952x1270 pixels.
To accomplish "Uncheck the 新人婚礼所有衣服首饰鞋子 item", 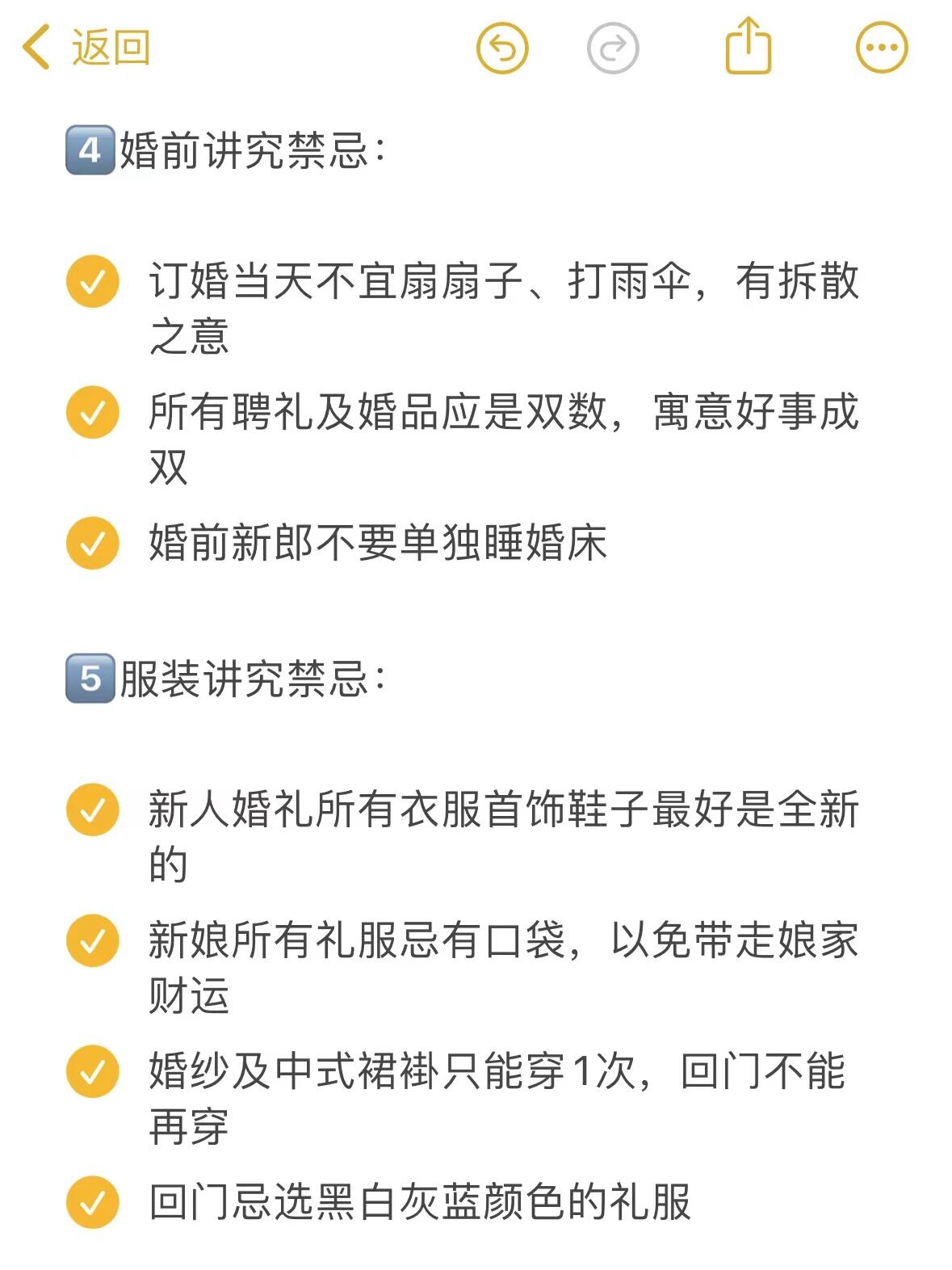I will [93, 810].
